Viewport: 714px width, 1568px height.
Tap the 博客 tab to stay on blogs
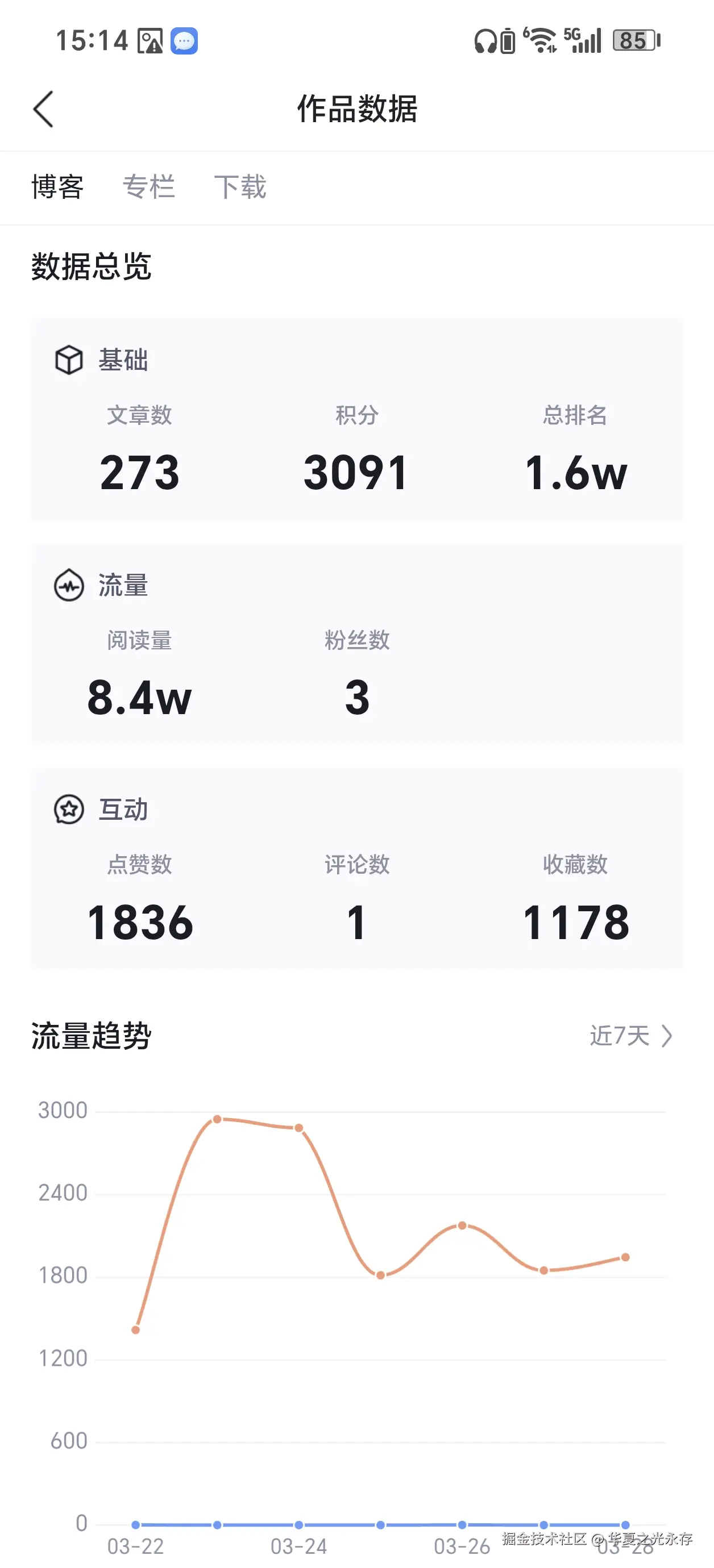pos(60,187)
